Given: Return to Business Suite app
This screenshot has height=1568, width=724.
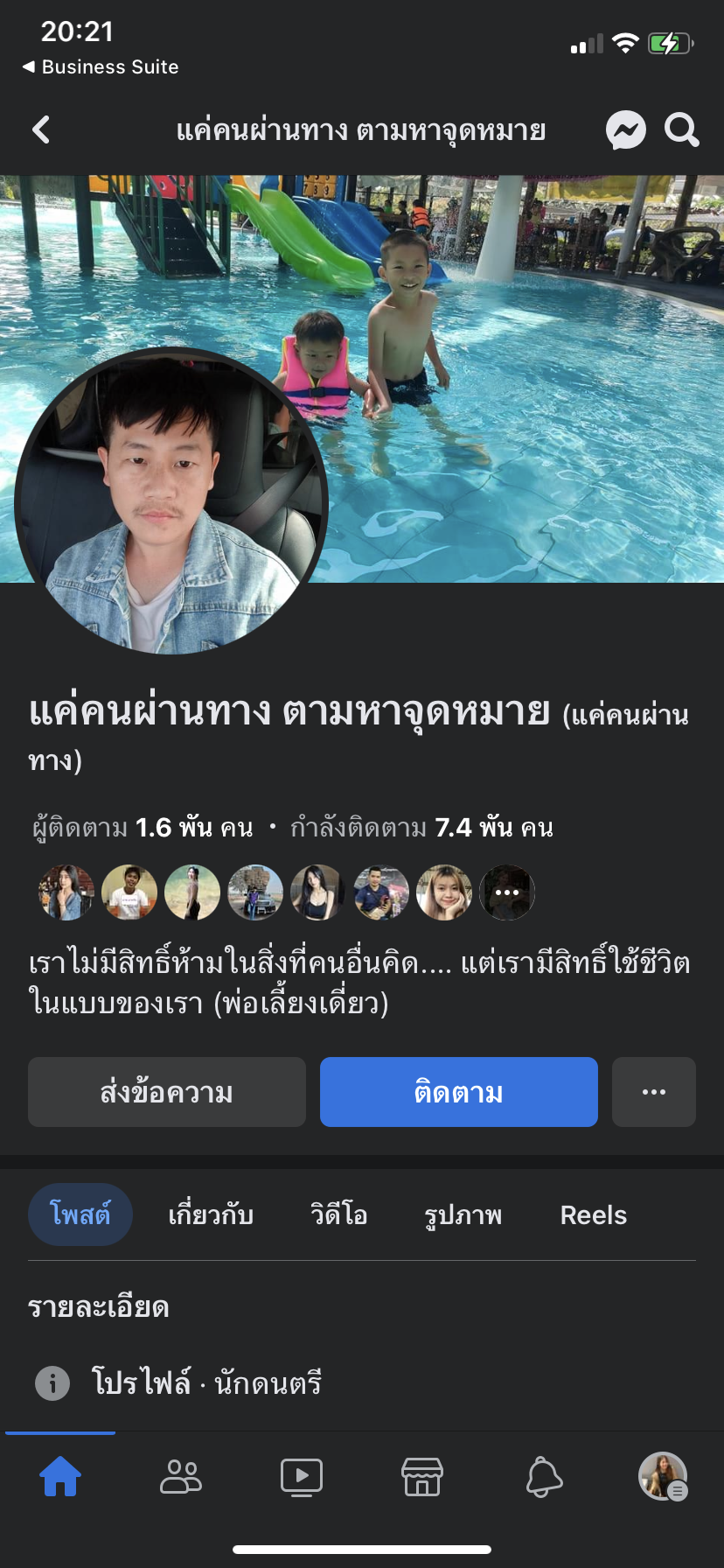Looking at the screenshot, I should tap(101, 67).
